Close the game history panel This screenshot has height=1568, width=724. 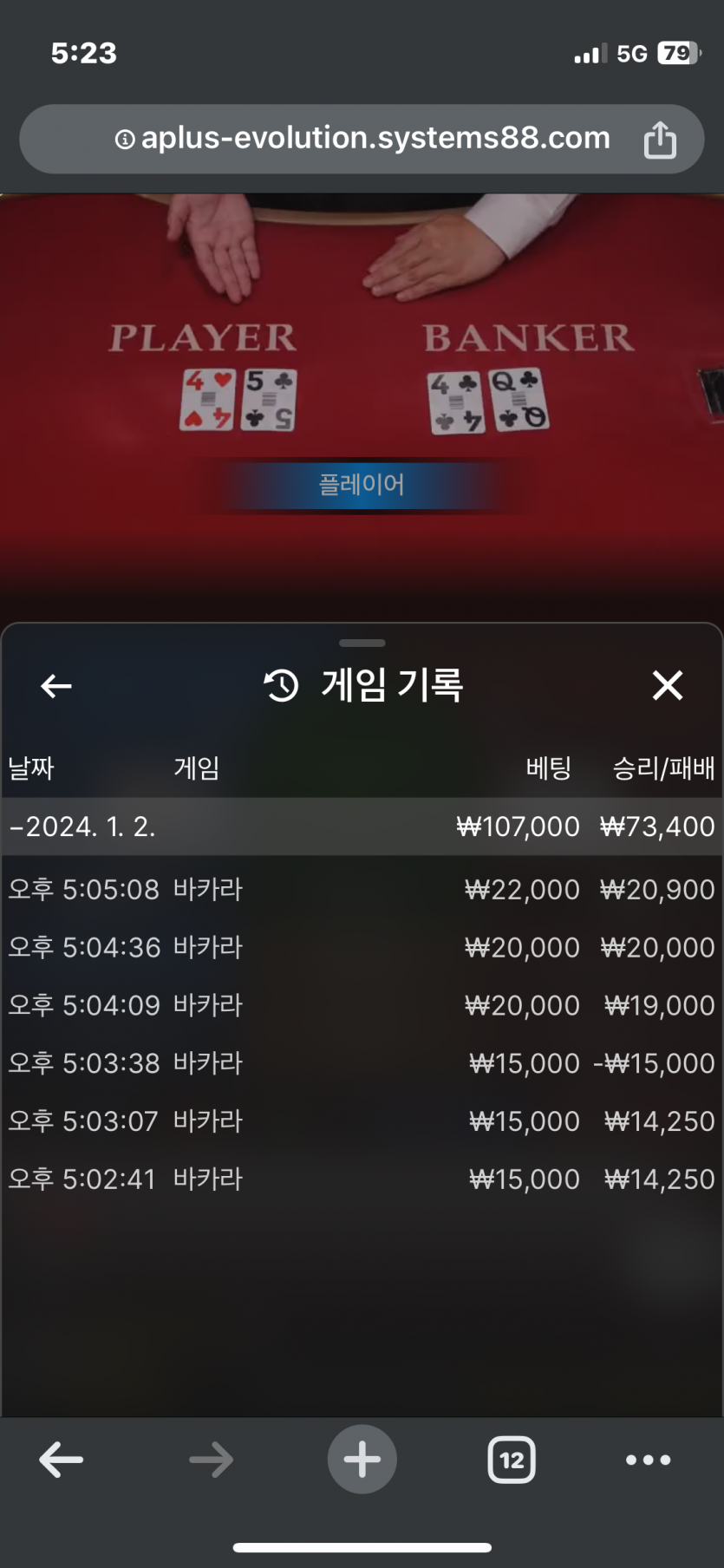[668, 685]
